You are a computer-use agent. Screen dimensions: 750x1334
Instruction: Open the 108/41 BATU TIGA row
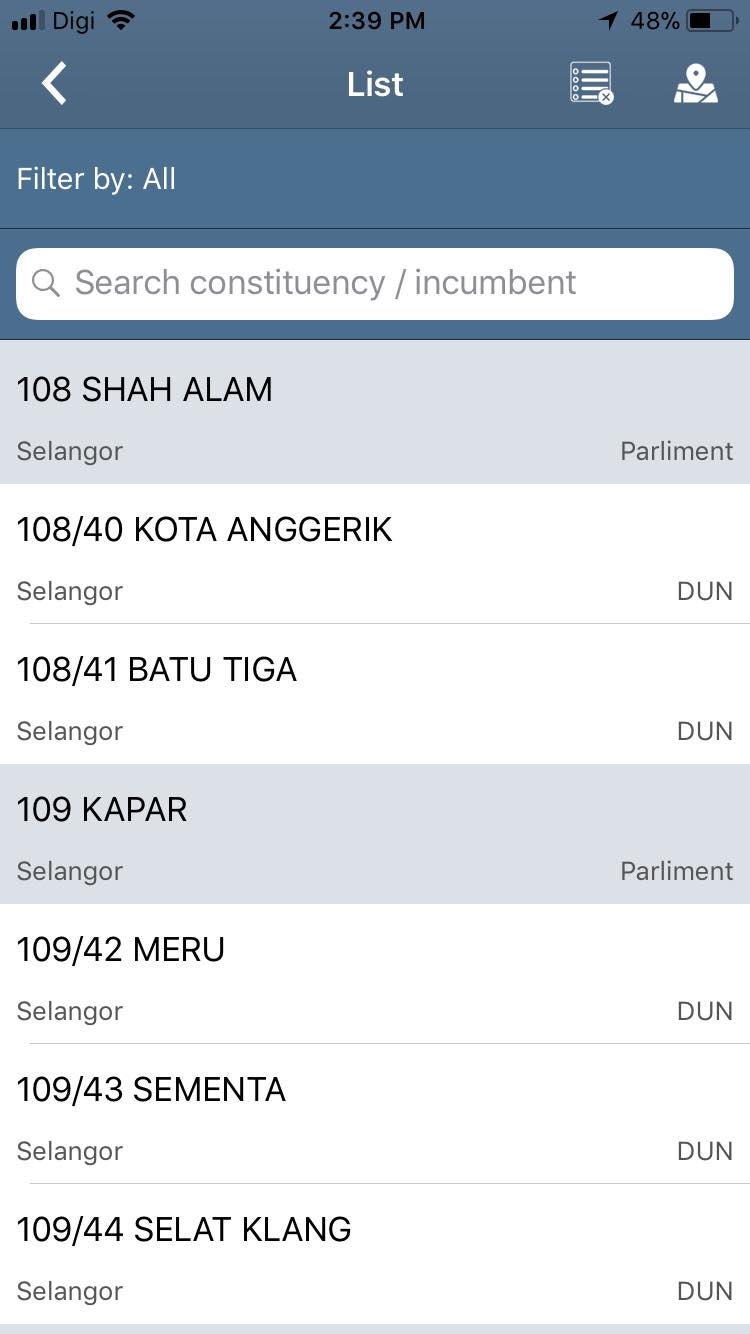(x=375, y=694)
